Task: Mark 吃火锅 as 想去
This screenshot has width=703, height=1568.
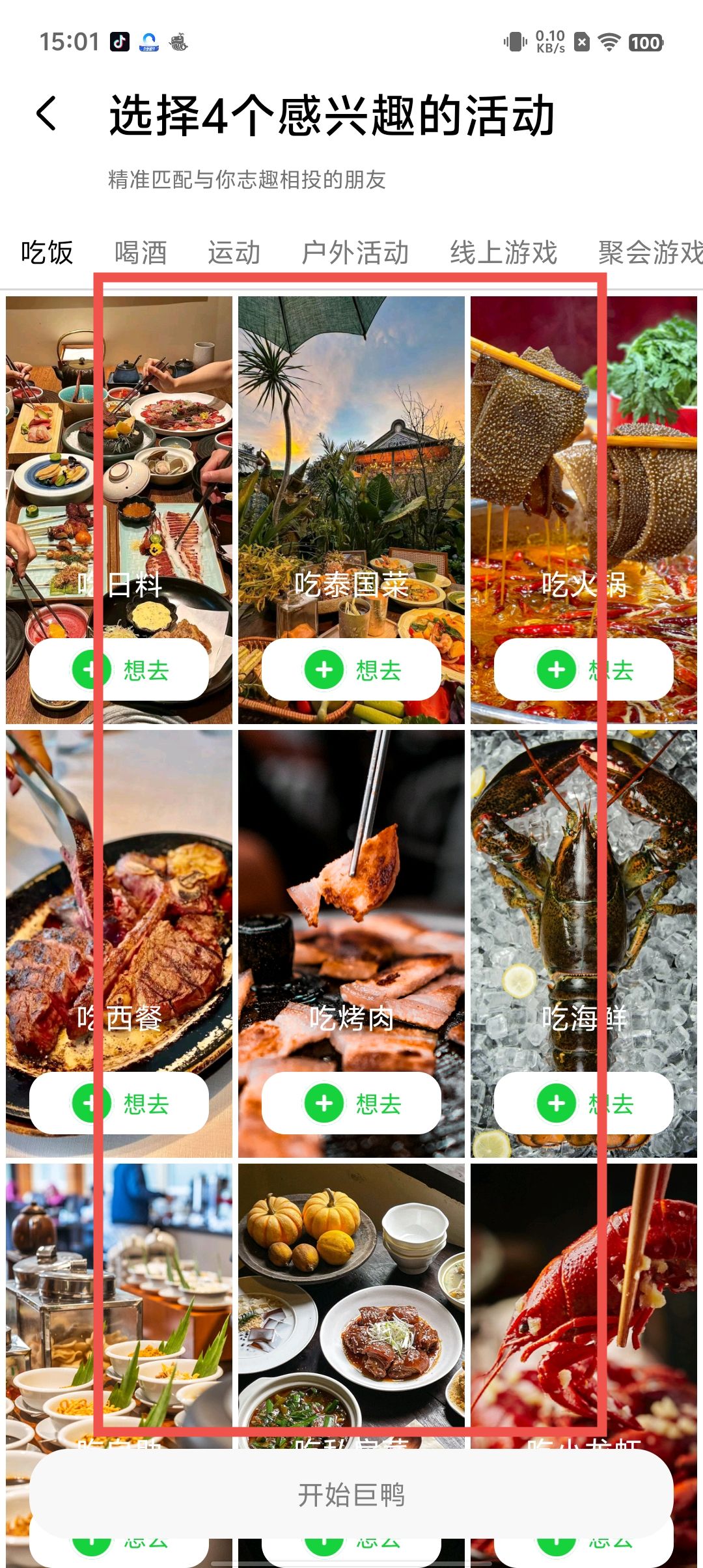Action: click(583, 669)
